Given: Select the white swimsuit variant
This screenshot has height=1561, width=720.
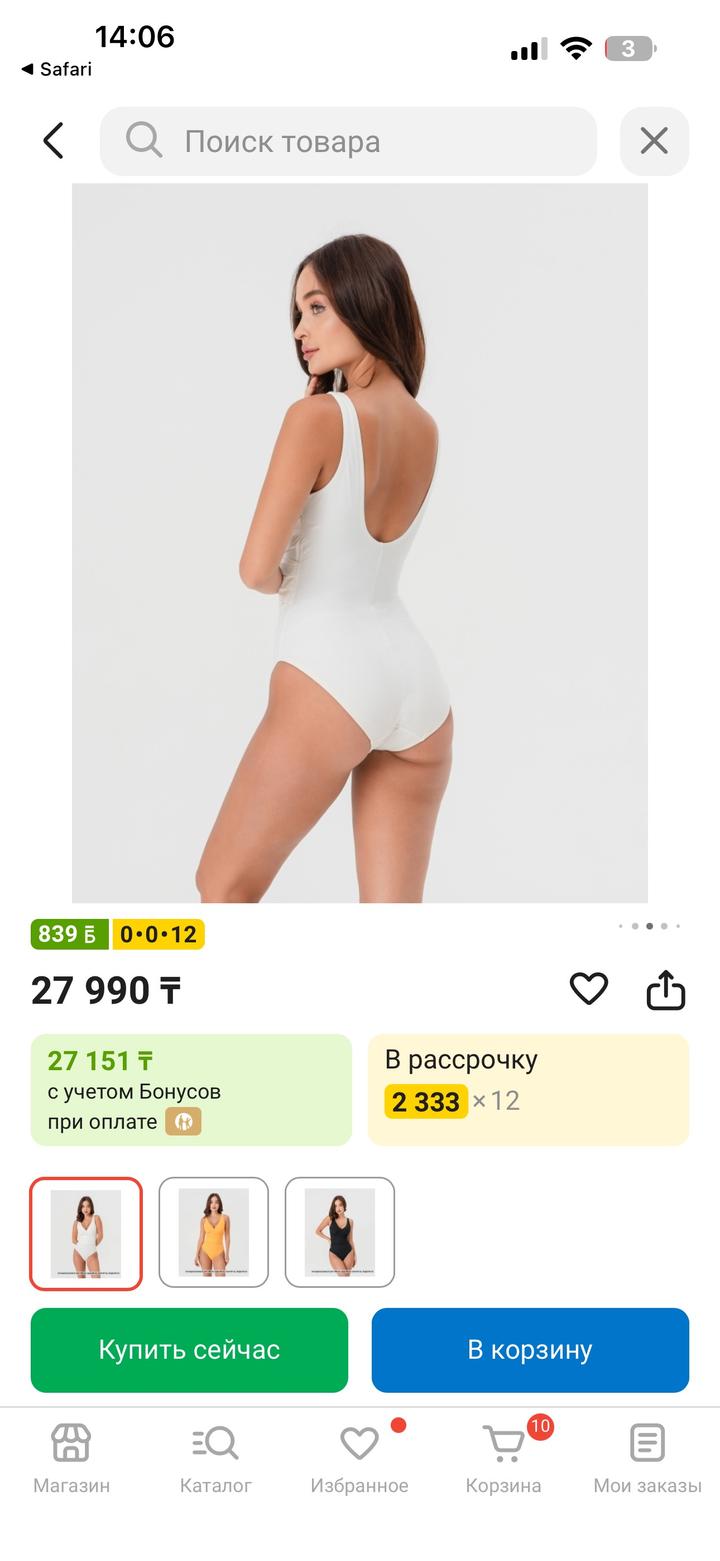Looking at the screenshot, I should pyautogui.click(x=86, y=1233).
